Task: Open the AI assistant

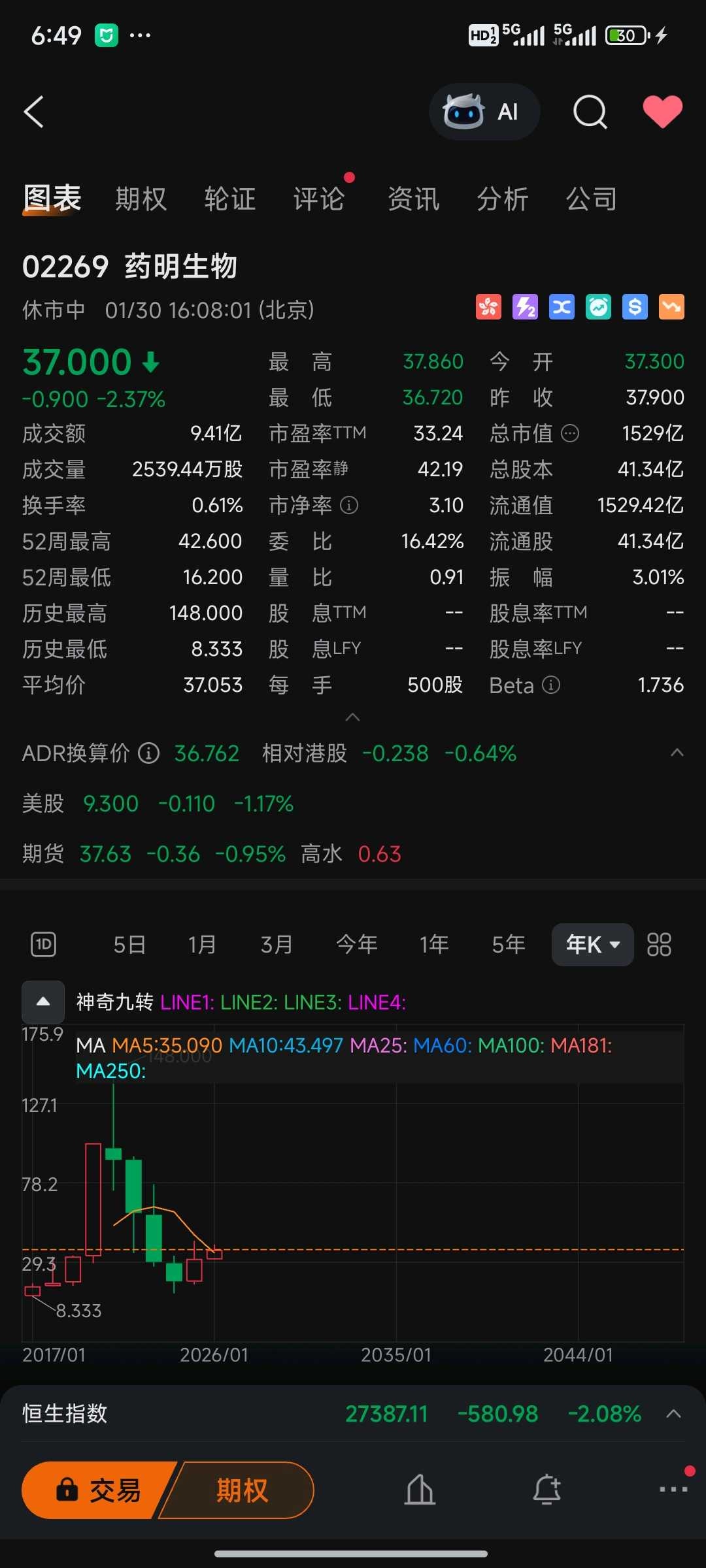Action: [484, 112]
